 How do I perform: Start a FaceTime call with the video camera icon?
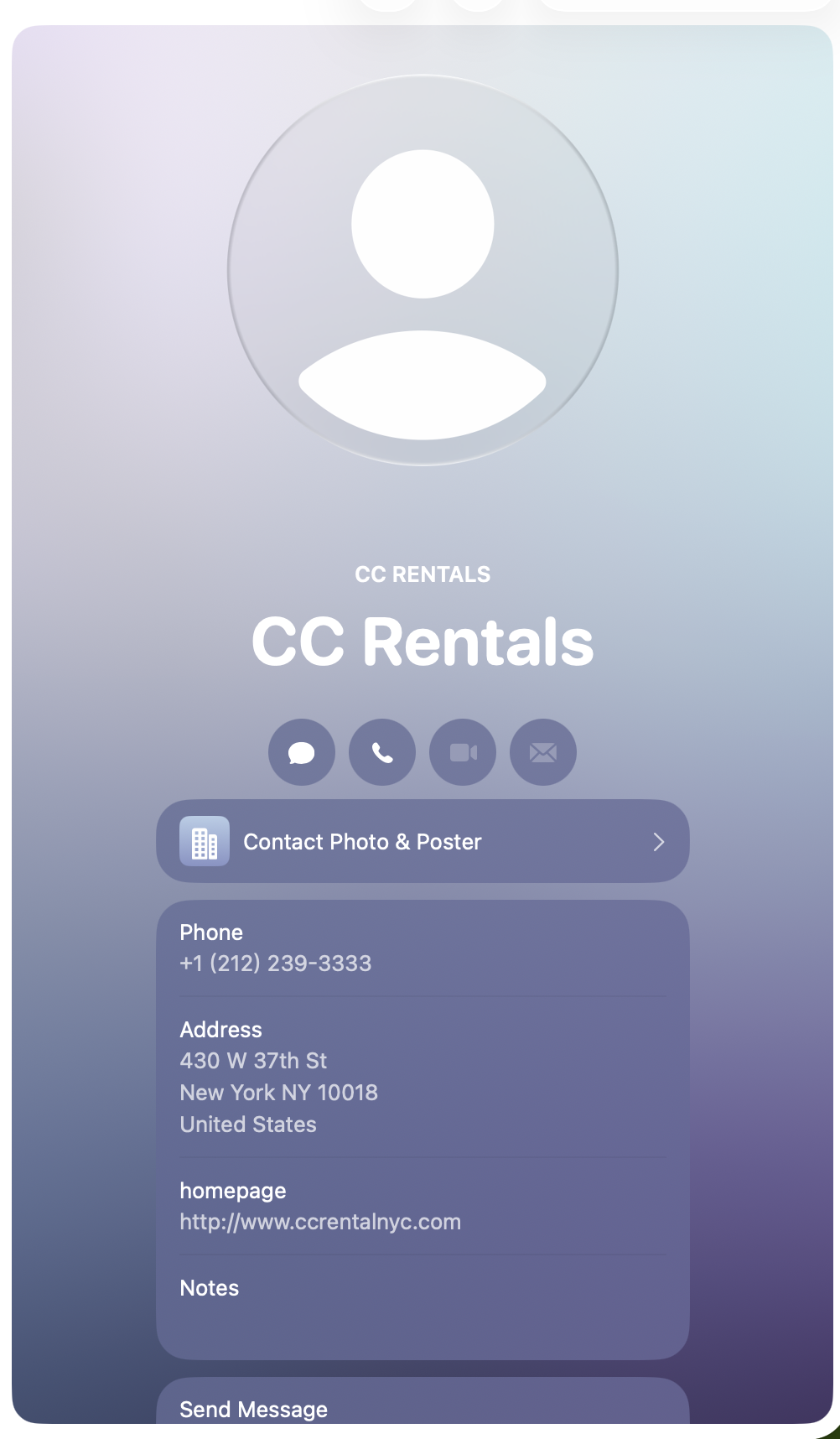pos(462,752)
